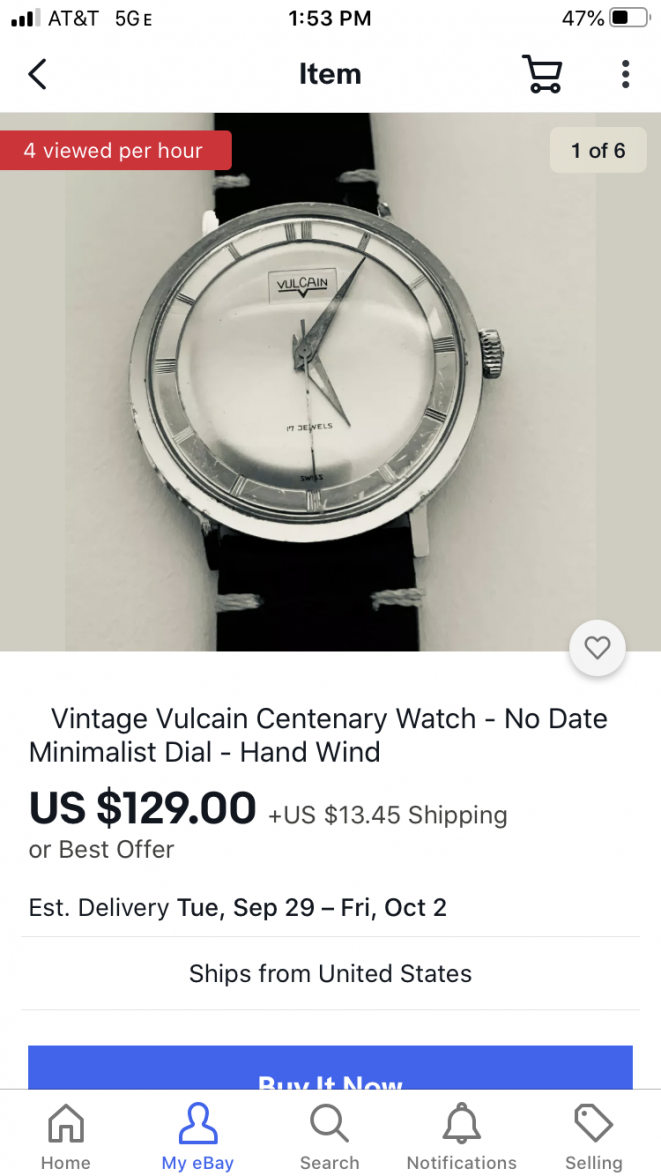Add this watch to your watchlist
Viewport: 661px width, 1176px height.
597,648
